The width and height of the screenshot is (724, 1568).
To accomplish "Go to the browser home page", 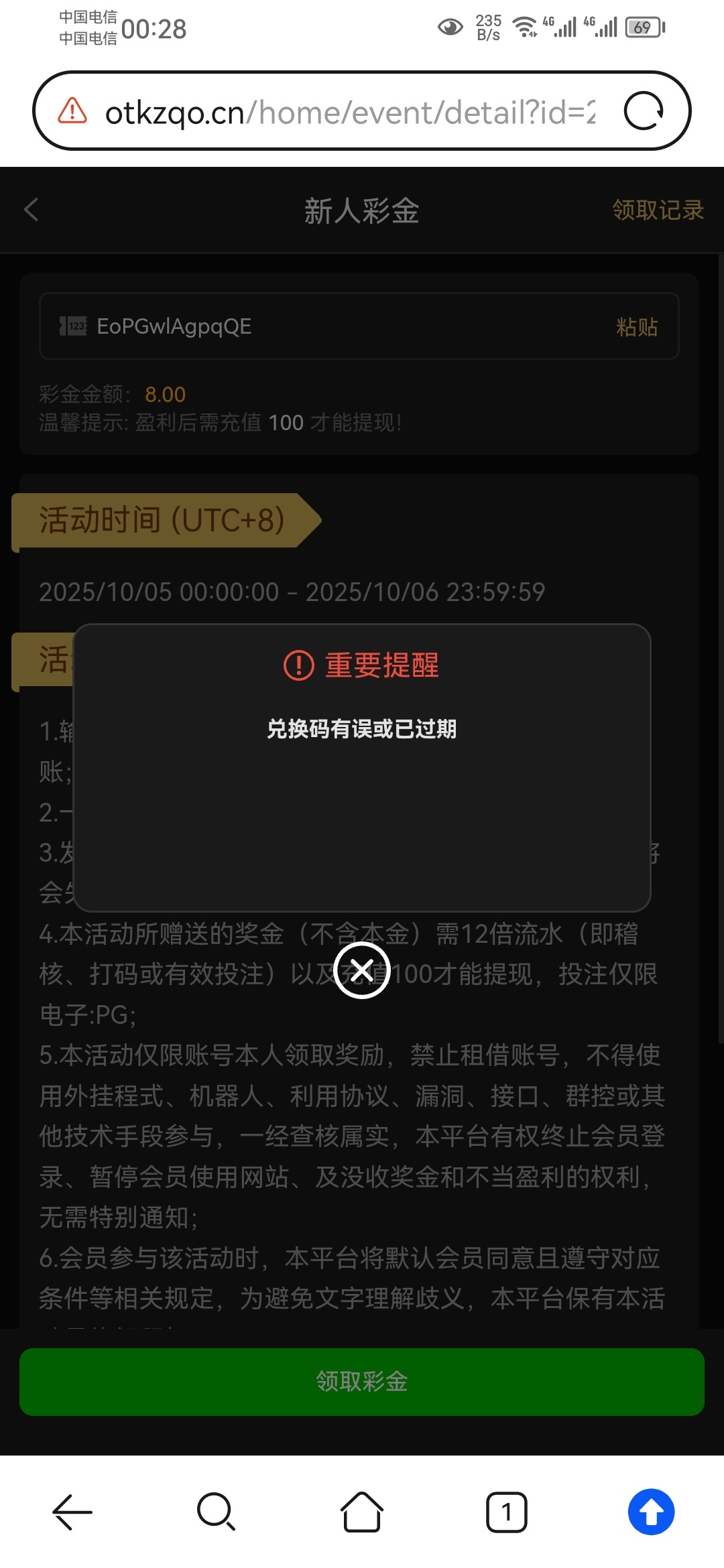I will pyautogui.click(x=362, y=1512).
